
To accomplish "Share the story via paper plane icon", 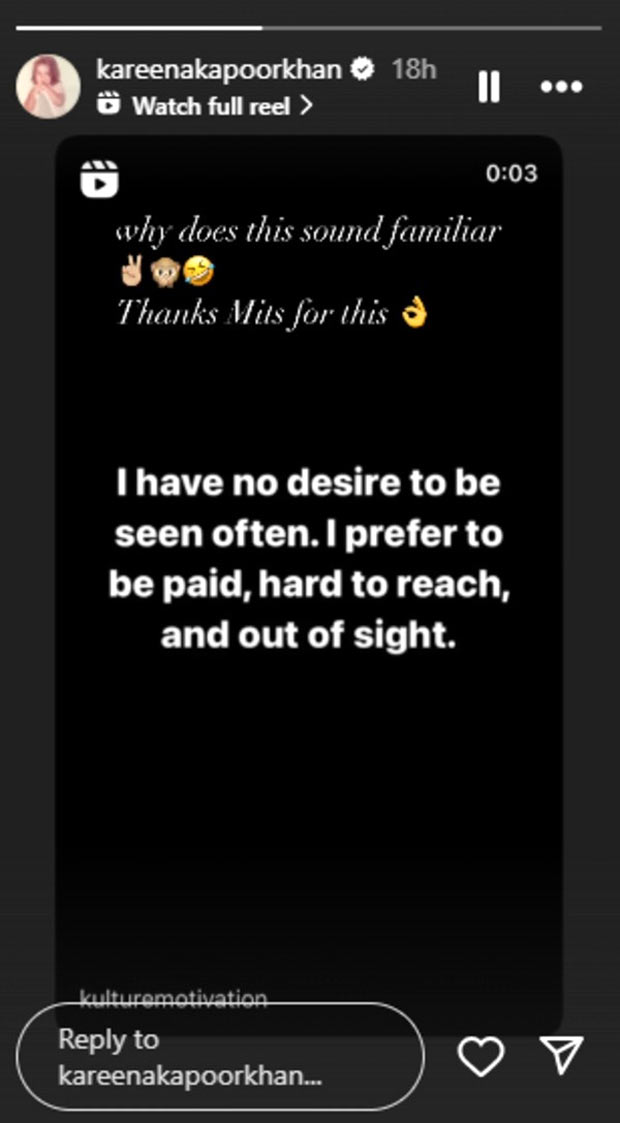I will point(561,1057).
